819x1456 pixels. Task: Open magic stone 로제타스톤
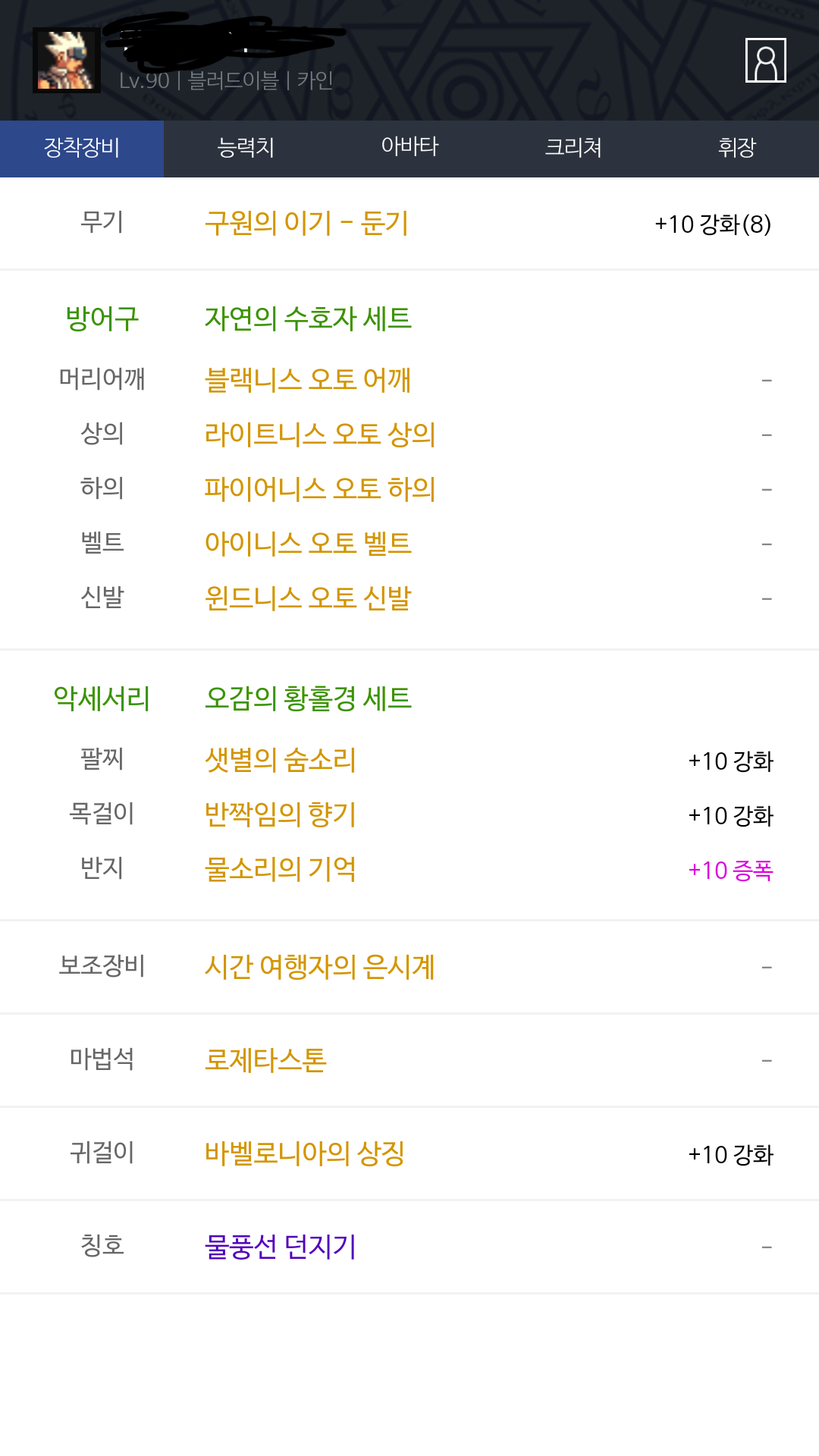pos(265,1060)
